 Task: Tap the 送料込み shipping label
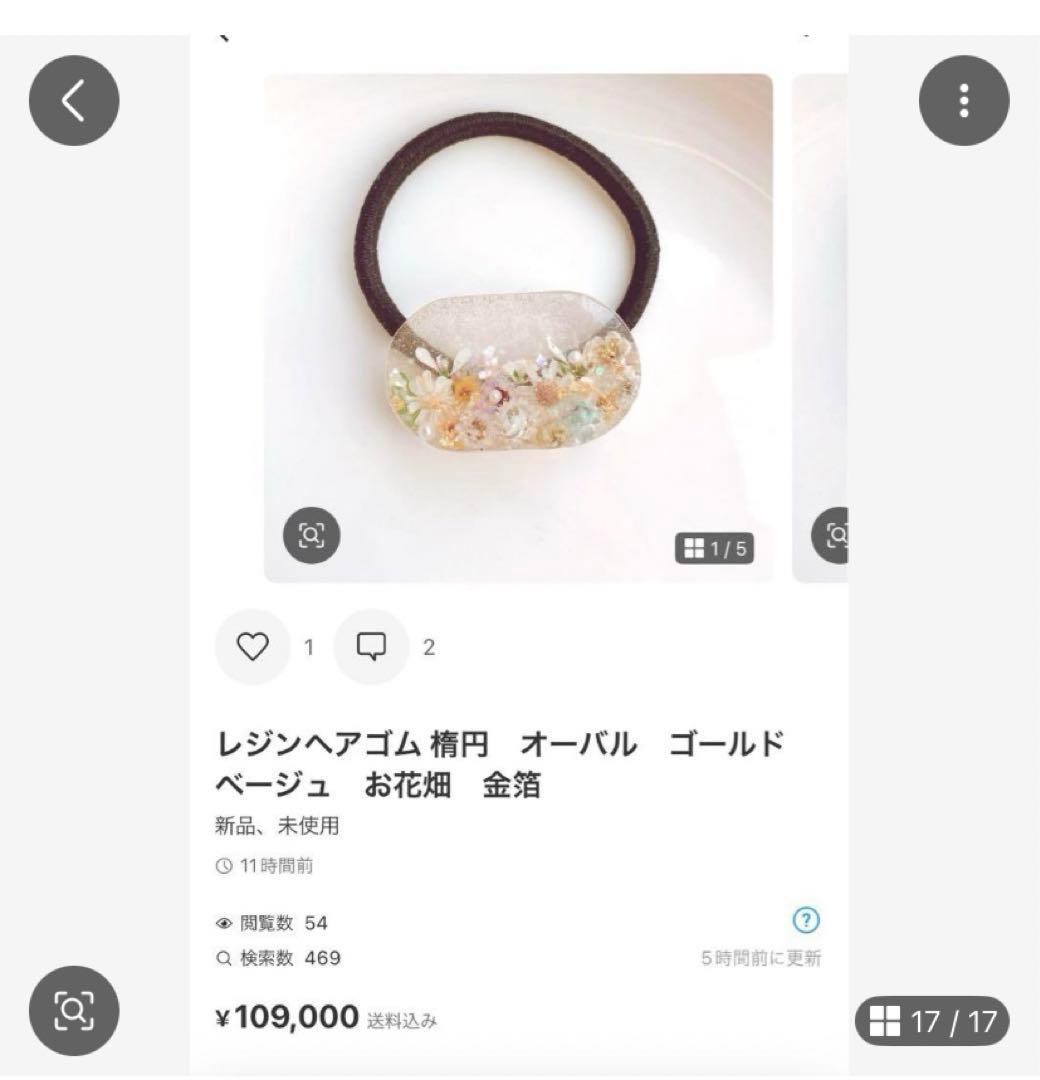click(x=400, y=1021)
